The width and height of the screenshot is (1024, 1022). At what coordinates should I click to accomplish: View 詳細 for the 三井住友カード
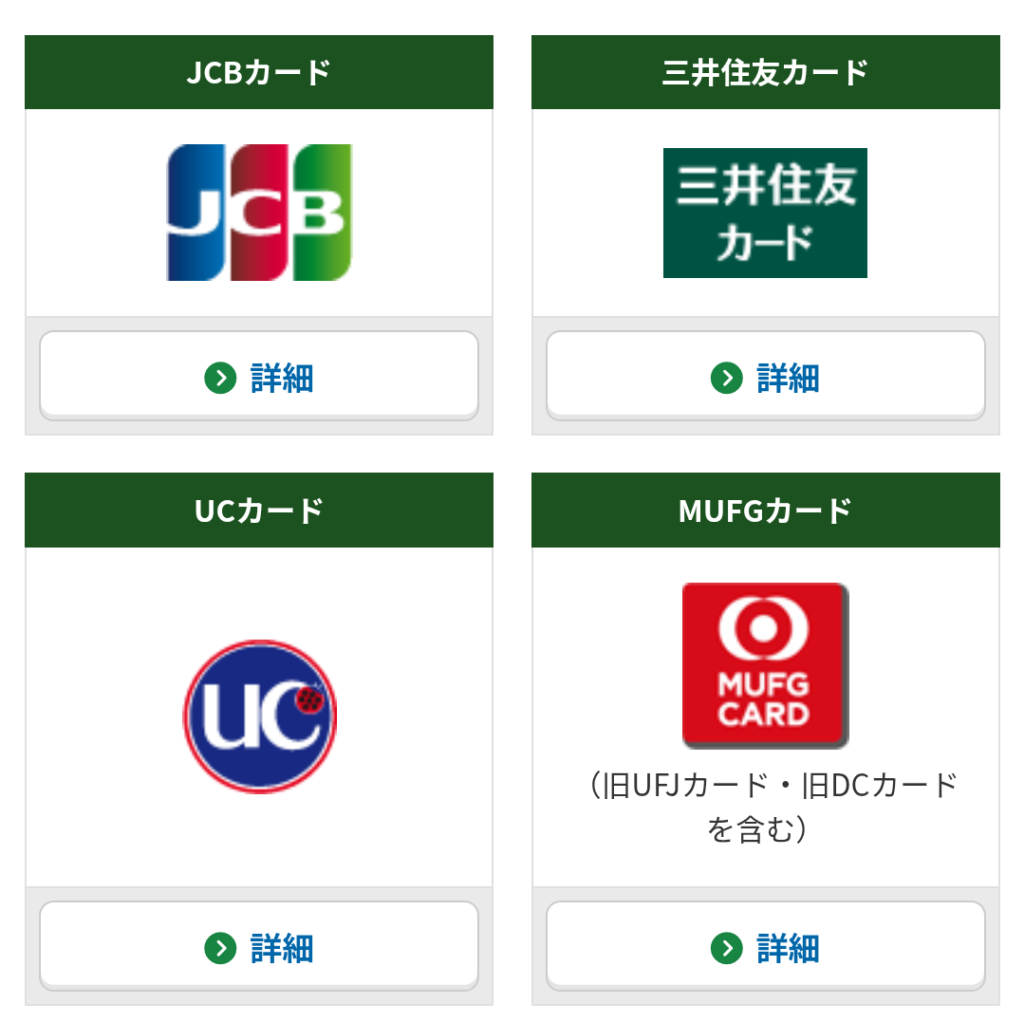[765, 377]
